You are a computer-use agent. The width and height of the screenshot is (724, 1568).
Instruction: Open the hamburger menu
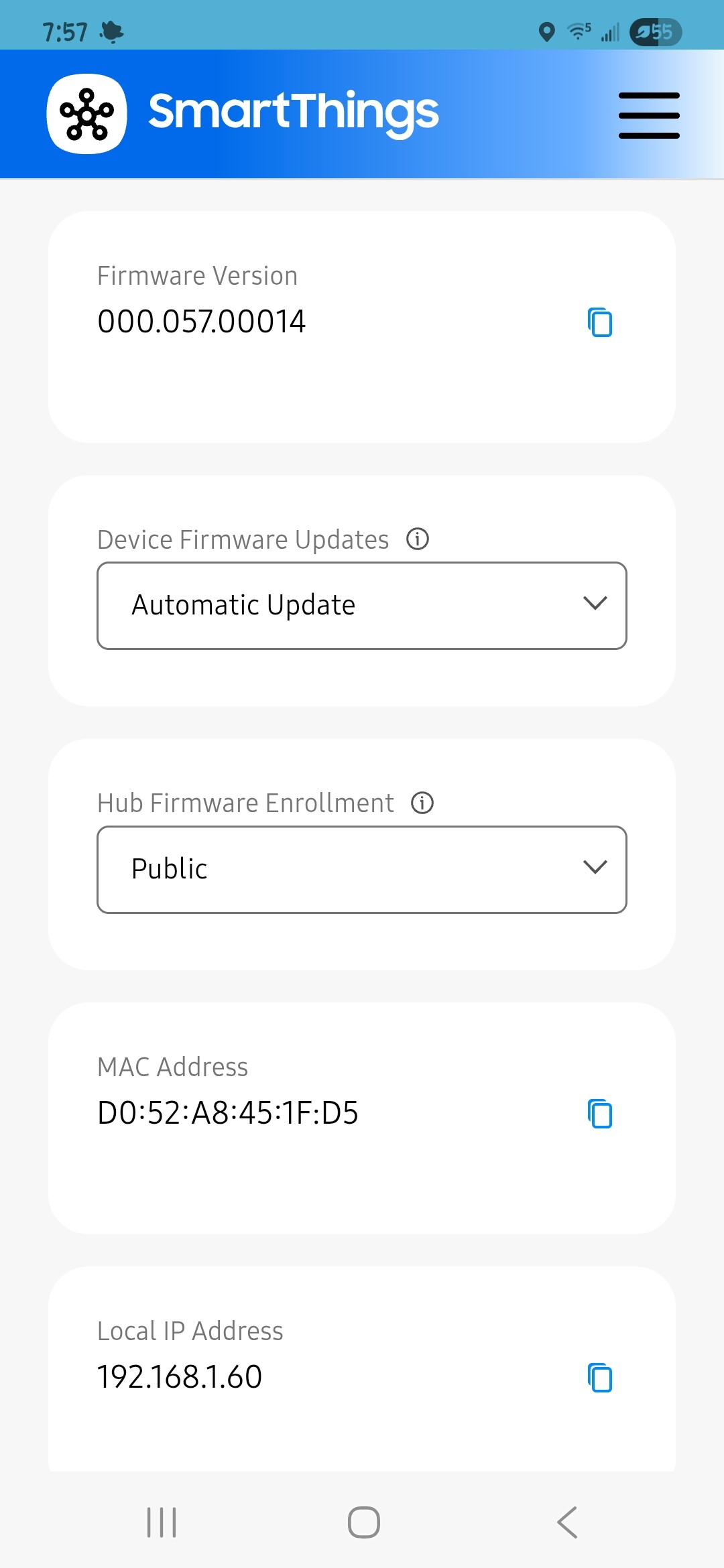pyautogui.click(x=649, y=115)
